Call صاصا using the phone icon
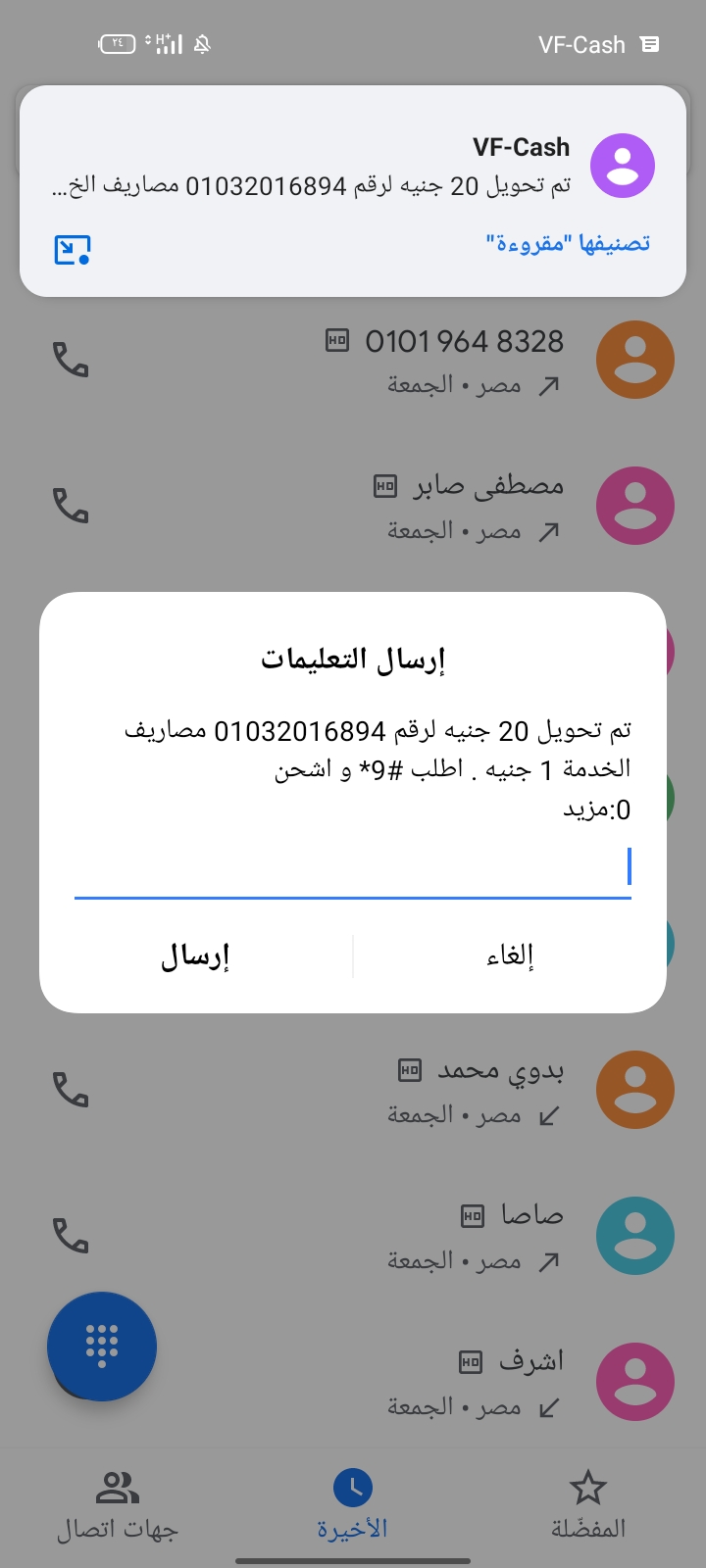 pos(71,1236)
